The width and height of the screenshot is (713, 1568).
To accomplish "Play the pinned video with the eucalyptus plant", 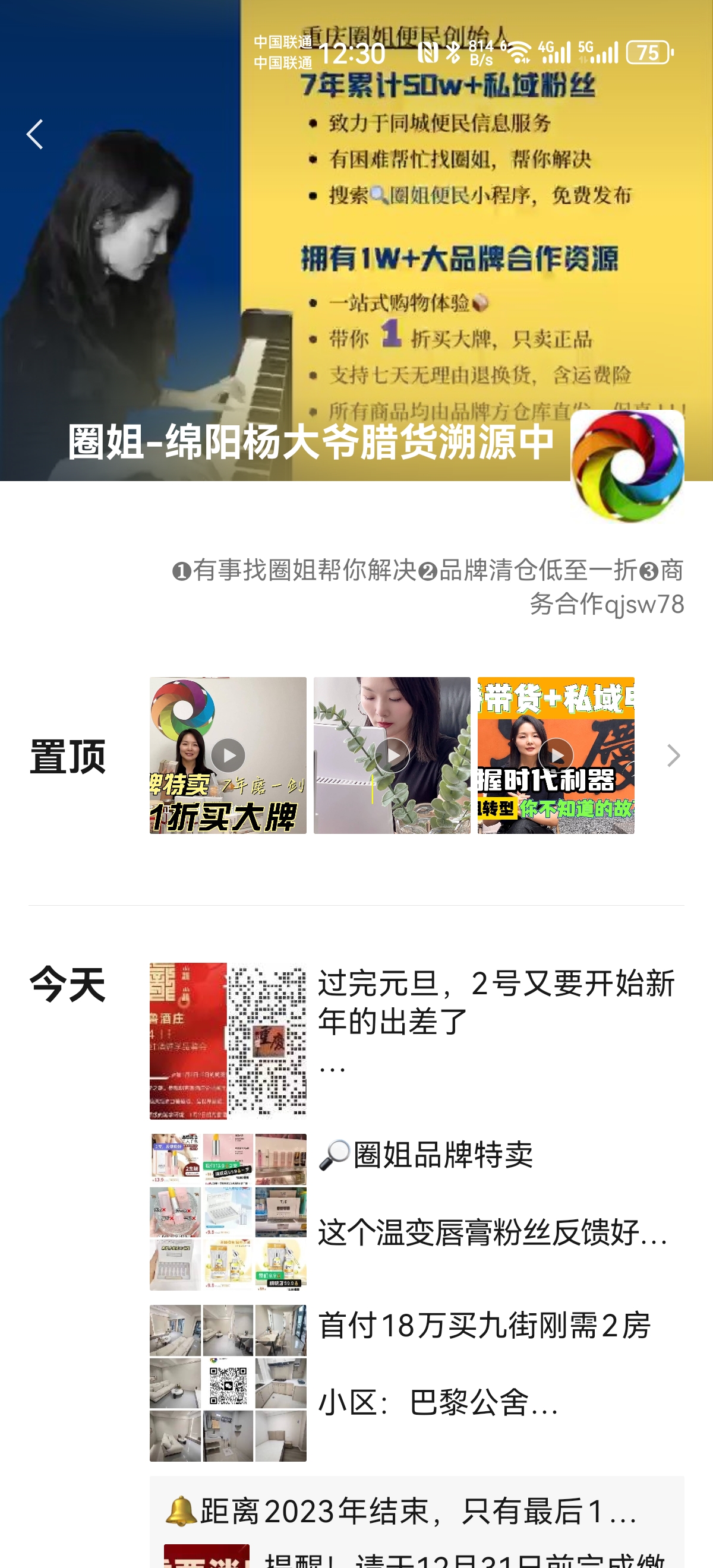I will [392, 755].
